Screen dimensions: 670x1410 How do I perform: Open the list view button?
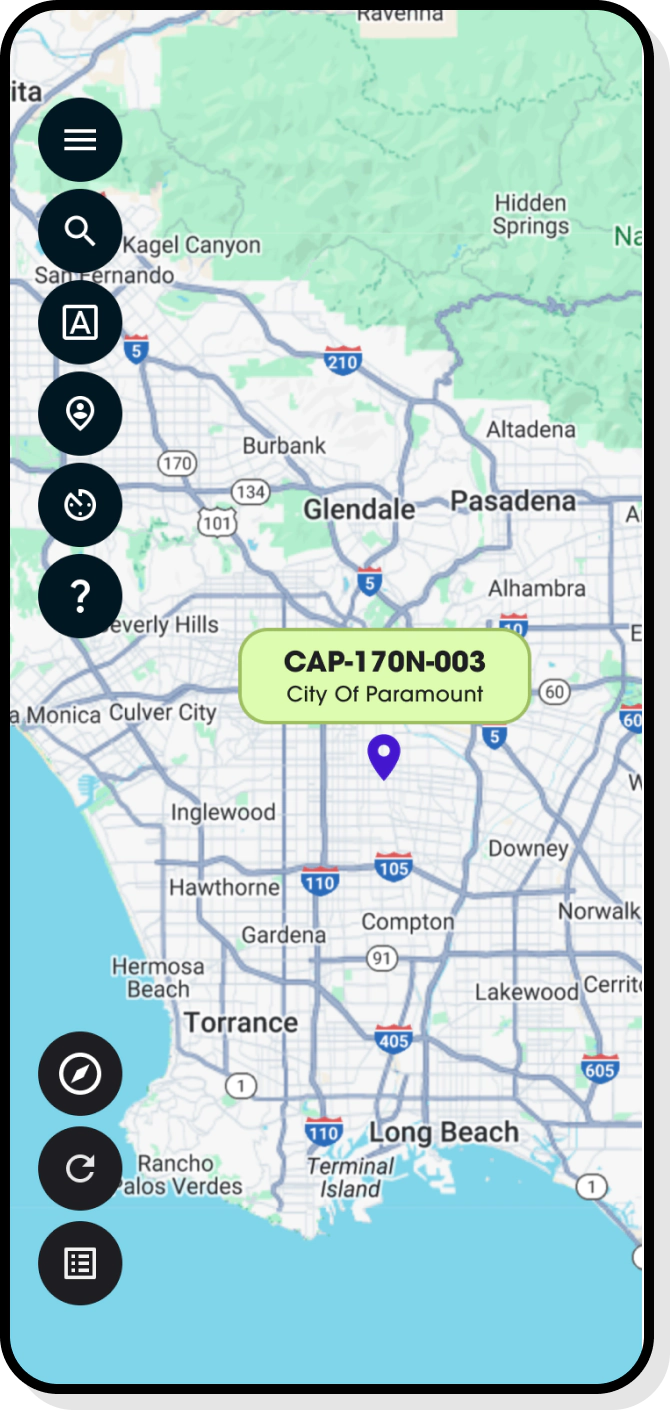80,1263
